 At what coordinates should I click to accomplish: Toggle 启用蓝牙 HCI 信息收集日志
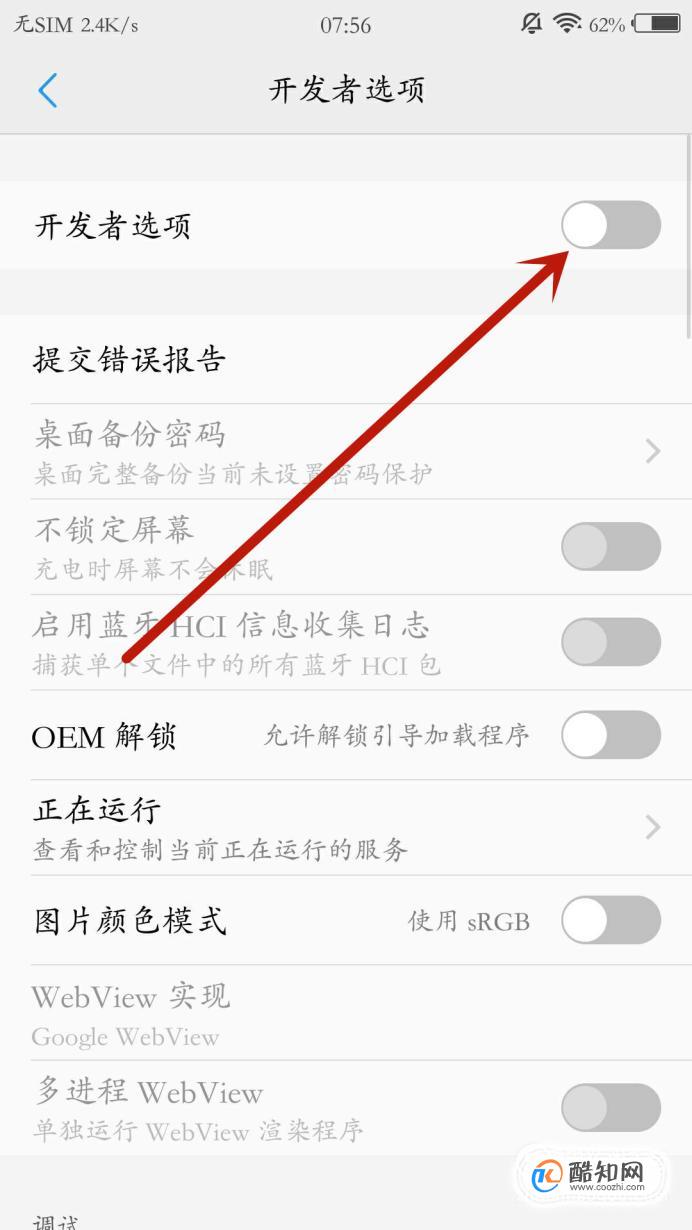tap(611, 641)
